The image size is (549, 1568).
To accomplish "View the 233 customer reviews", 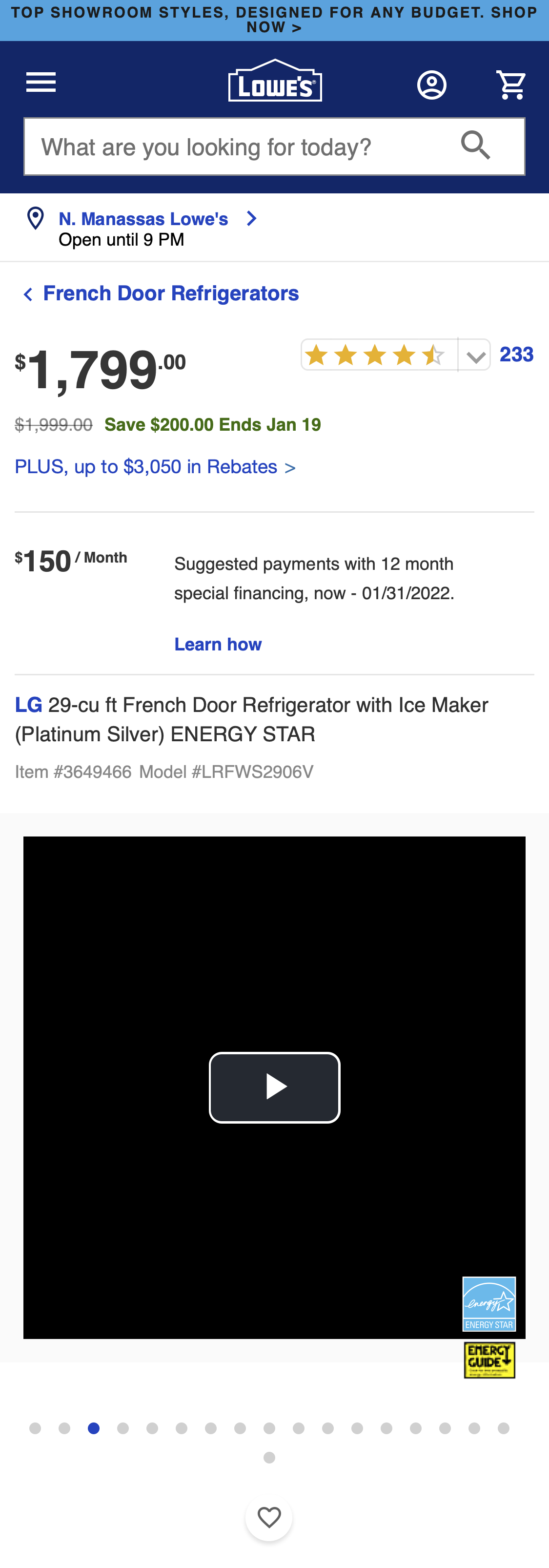I will 517,354.
